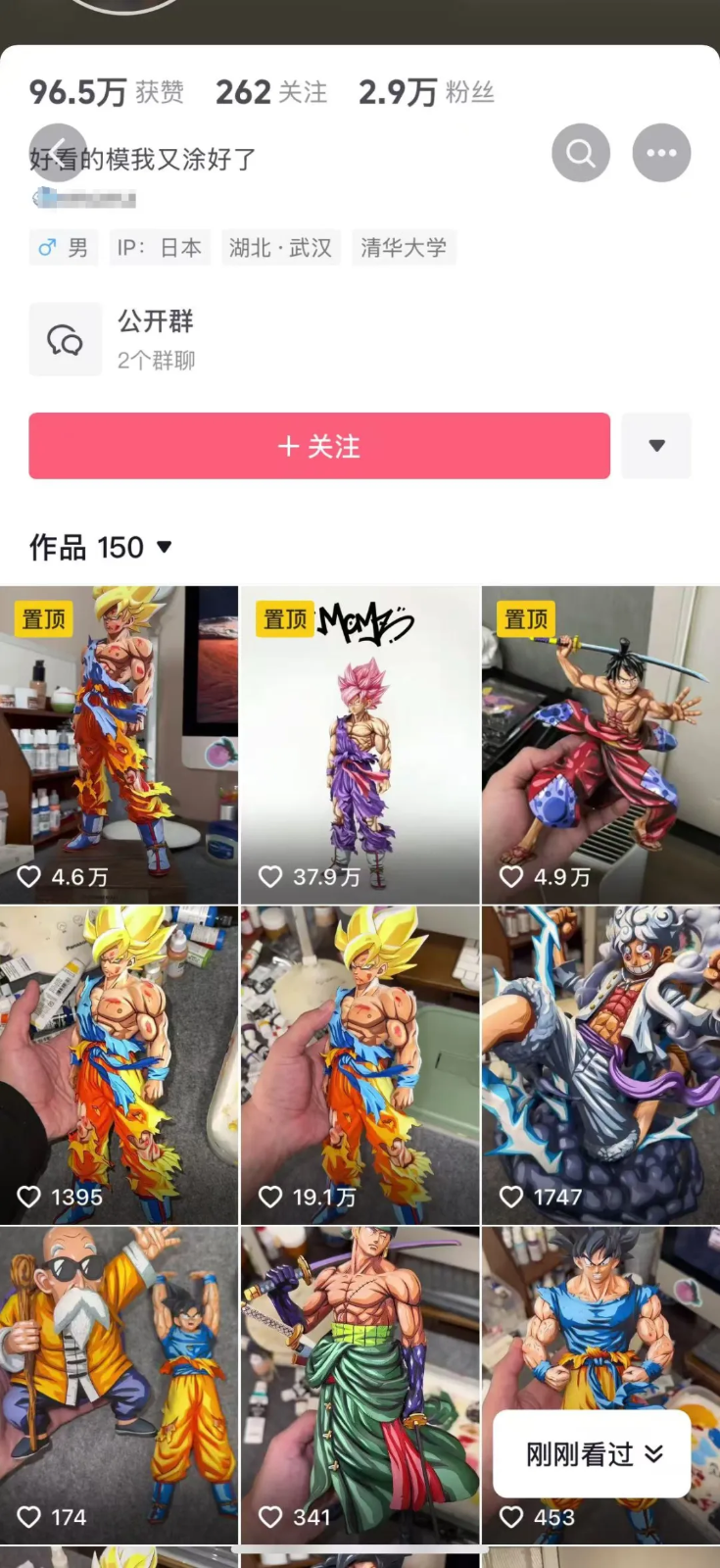Open the pinned video with 4.9万 likes

[600, 745]
